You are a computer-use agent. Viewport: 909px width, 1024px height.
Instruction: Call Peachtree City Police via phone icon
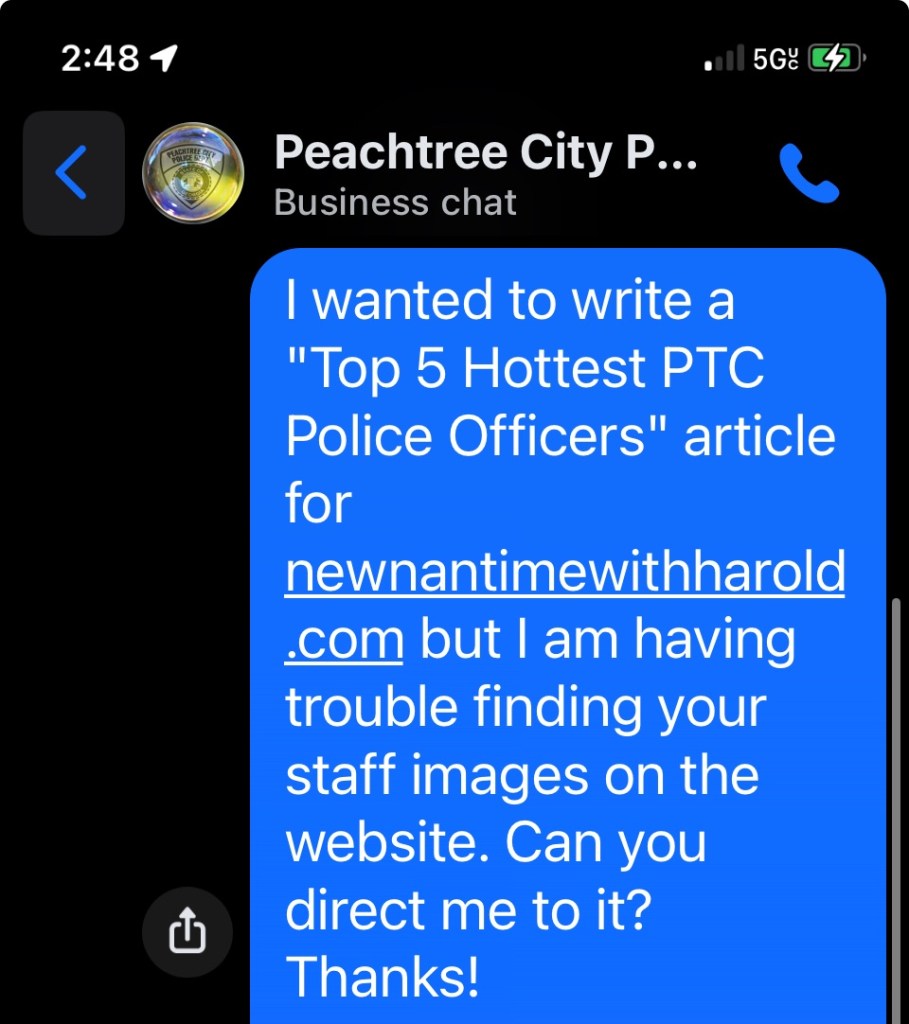[808, 174]
